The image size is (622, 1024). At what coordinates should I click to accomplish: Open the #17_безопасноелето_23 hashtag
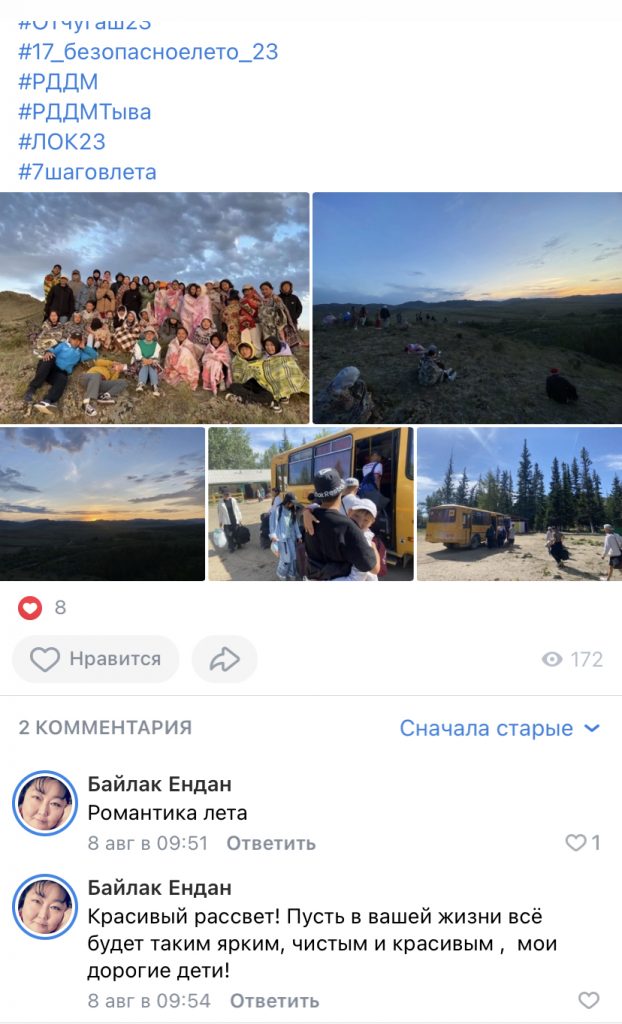tap(148, 52)
